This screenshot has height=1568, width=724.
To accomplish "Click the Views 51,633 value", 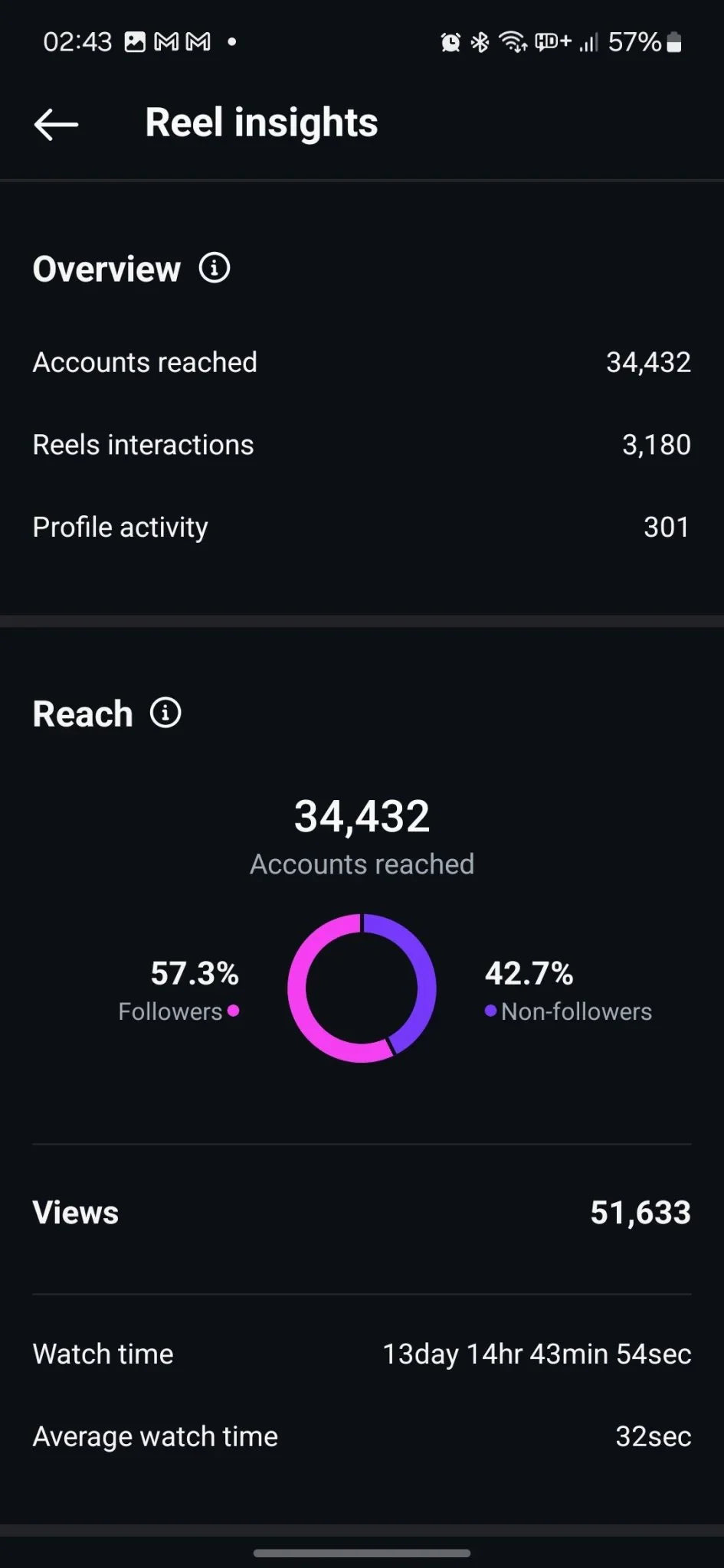I will click(x=640, y=1212).
